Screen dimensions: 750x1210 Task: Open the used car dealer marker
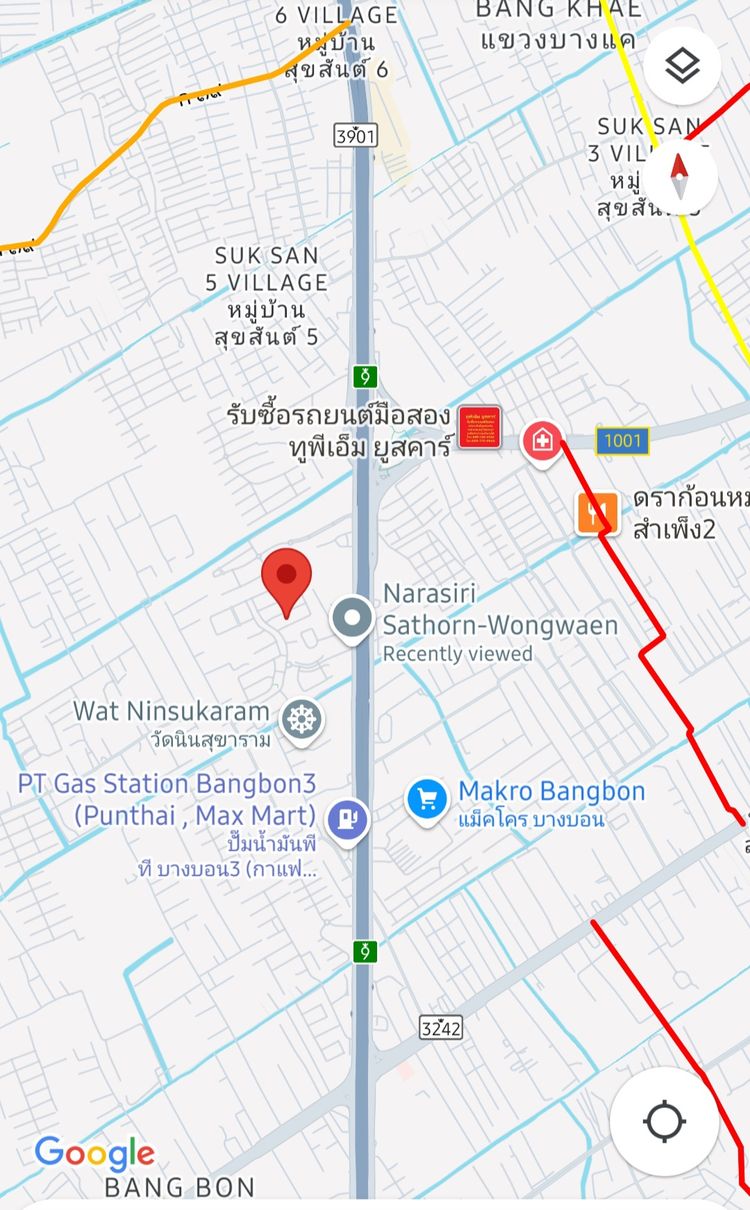click(x=479, y=427)
